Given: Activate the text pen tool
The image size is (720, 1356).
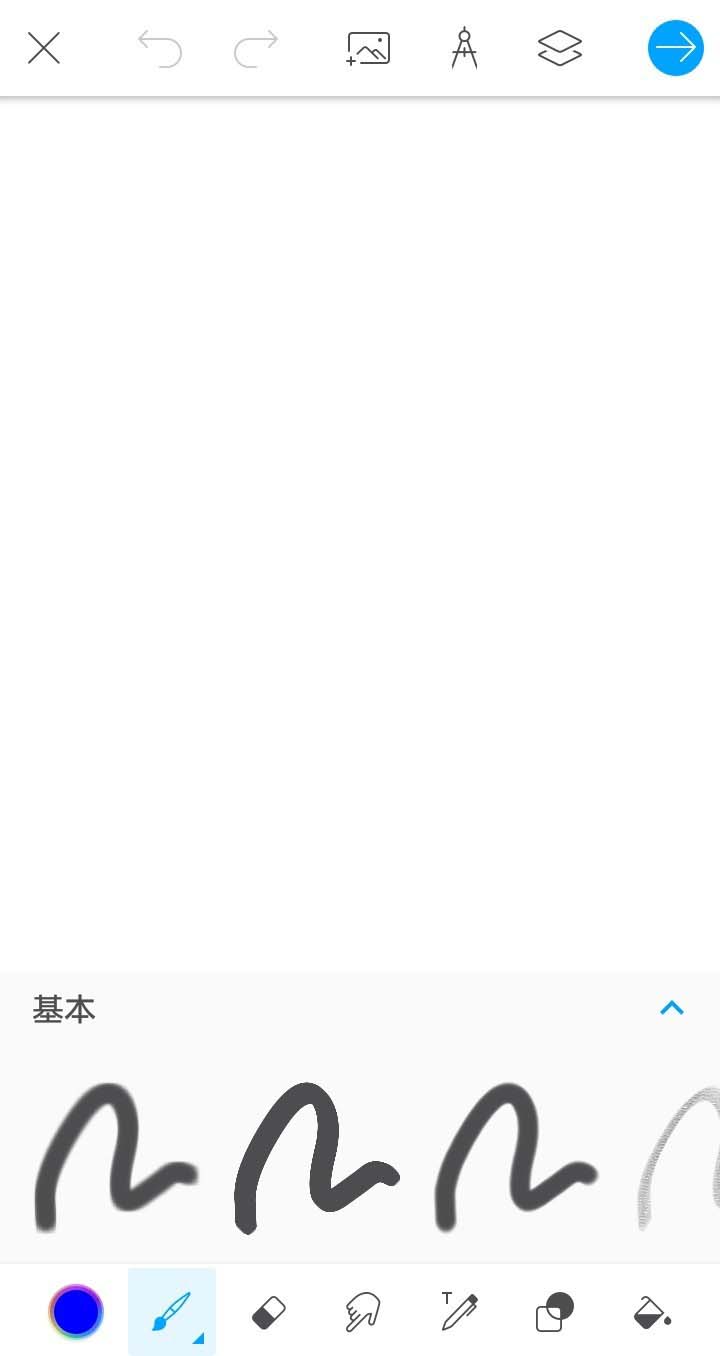Looking at the screenshot, I should click(459, 1312).
